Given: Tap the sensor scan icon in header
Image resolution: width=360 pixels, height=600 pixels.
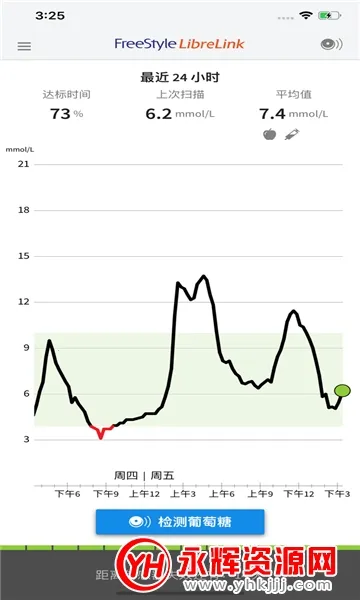Looking at the screenshot, I should [x=331, y=45].
